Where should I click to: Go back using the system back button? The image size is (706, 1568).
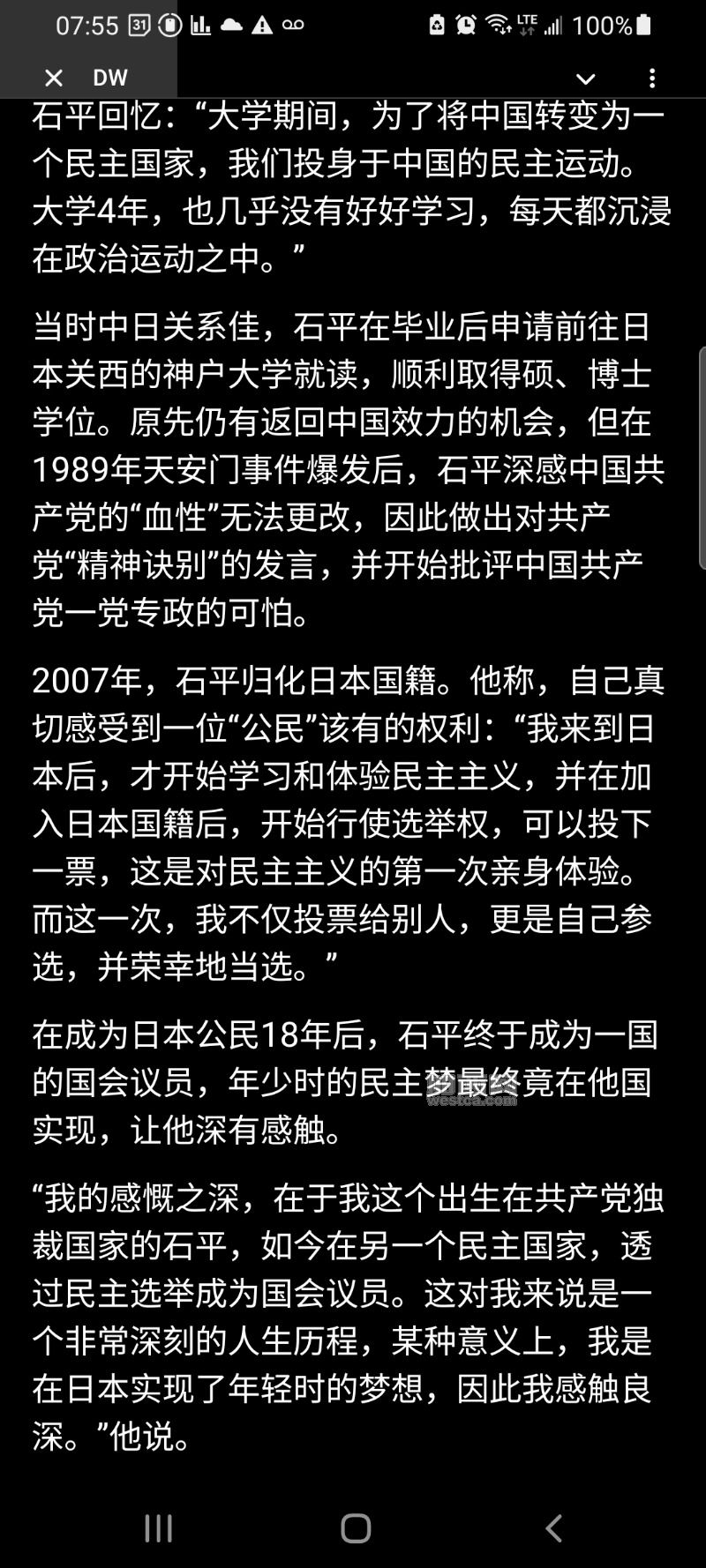click(x=553, y=1528)
